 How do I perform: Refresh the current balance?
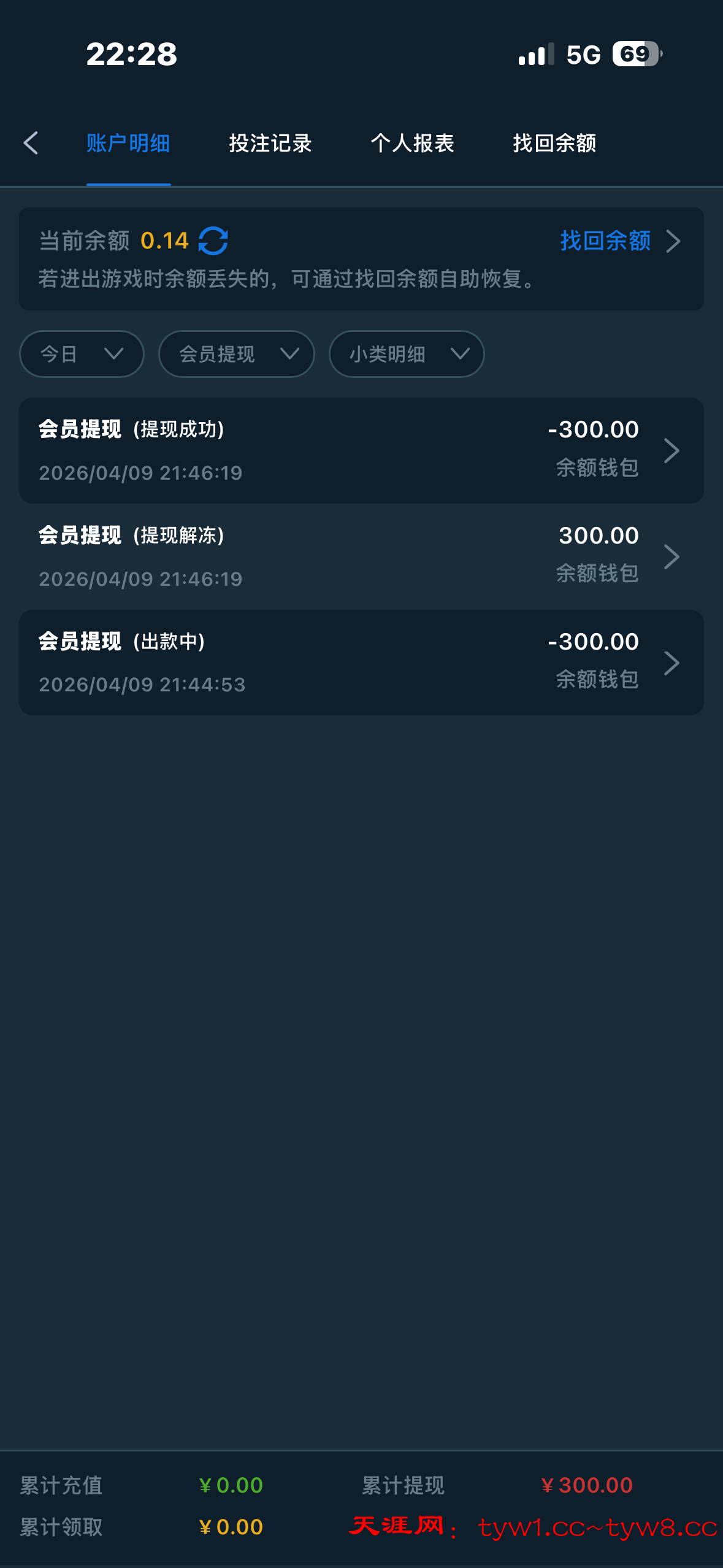point(213,240)
